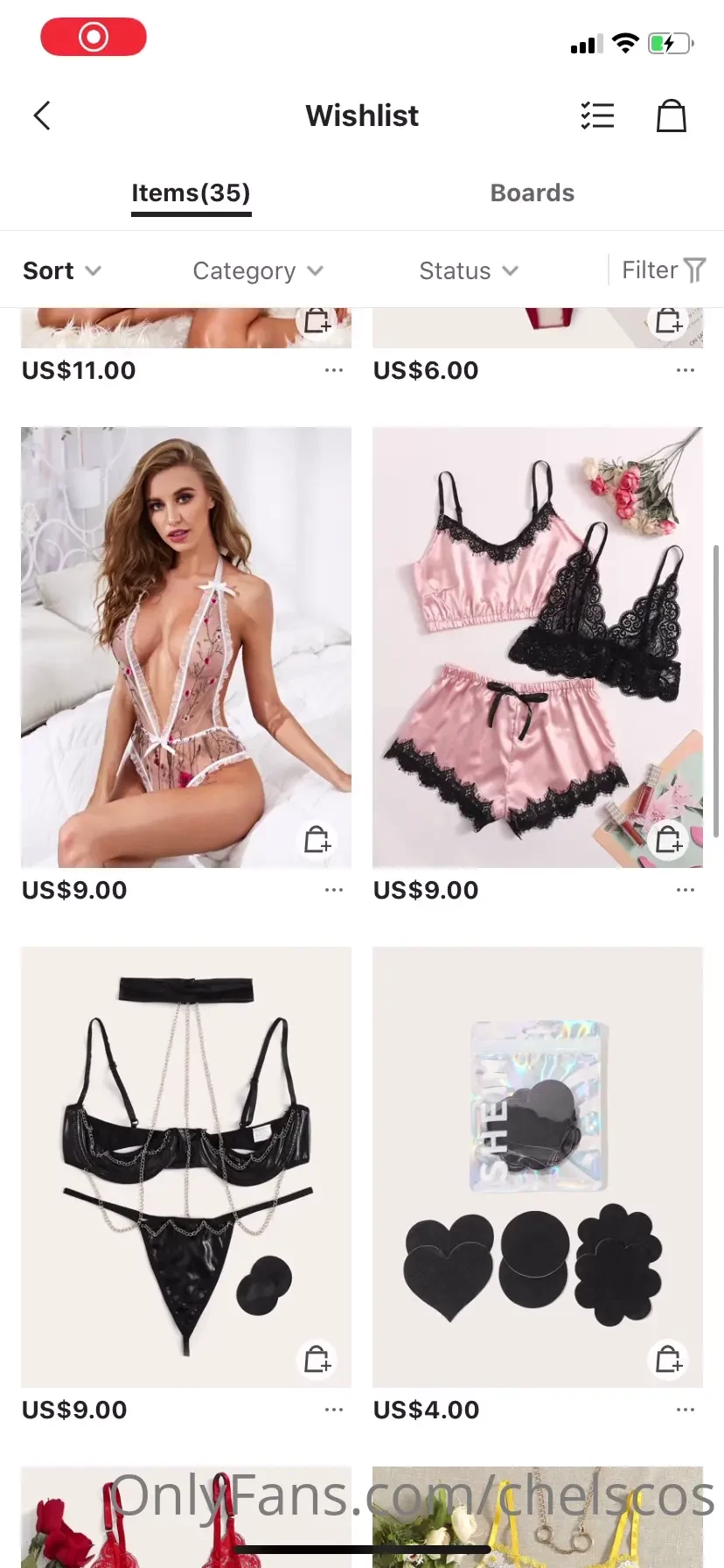Stop the red screen recording indicator
The image size is (724, 1568).
pyautogui.click(x=94, y=37)
